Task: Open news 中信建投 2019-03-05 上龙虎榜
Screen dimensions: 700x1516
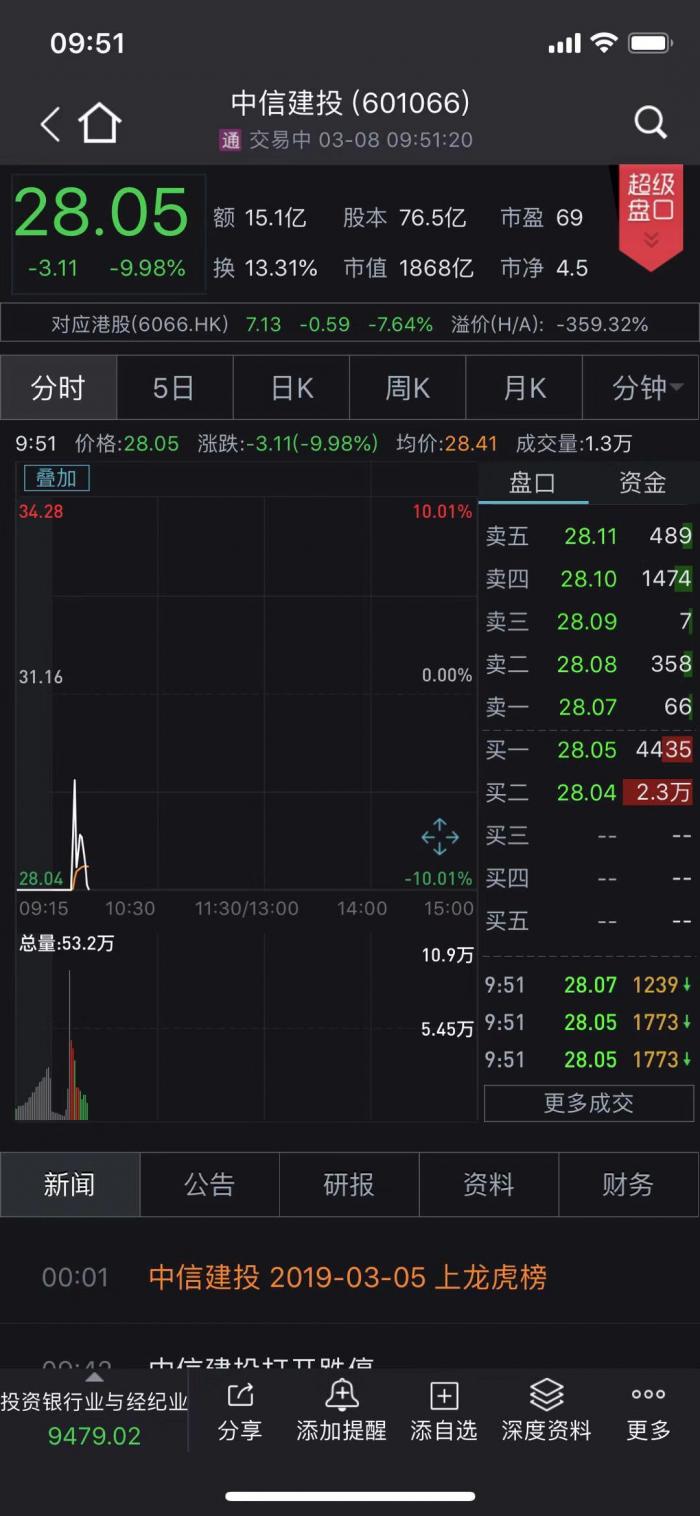Action: 347,1277
